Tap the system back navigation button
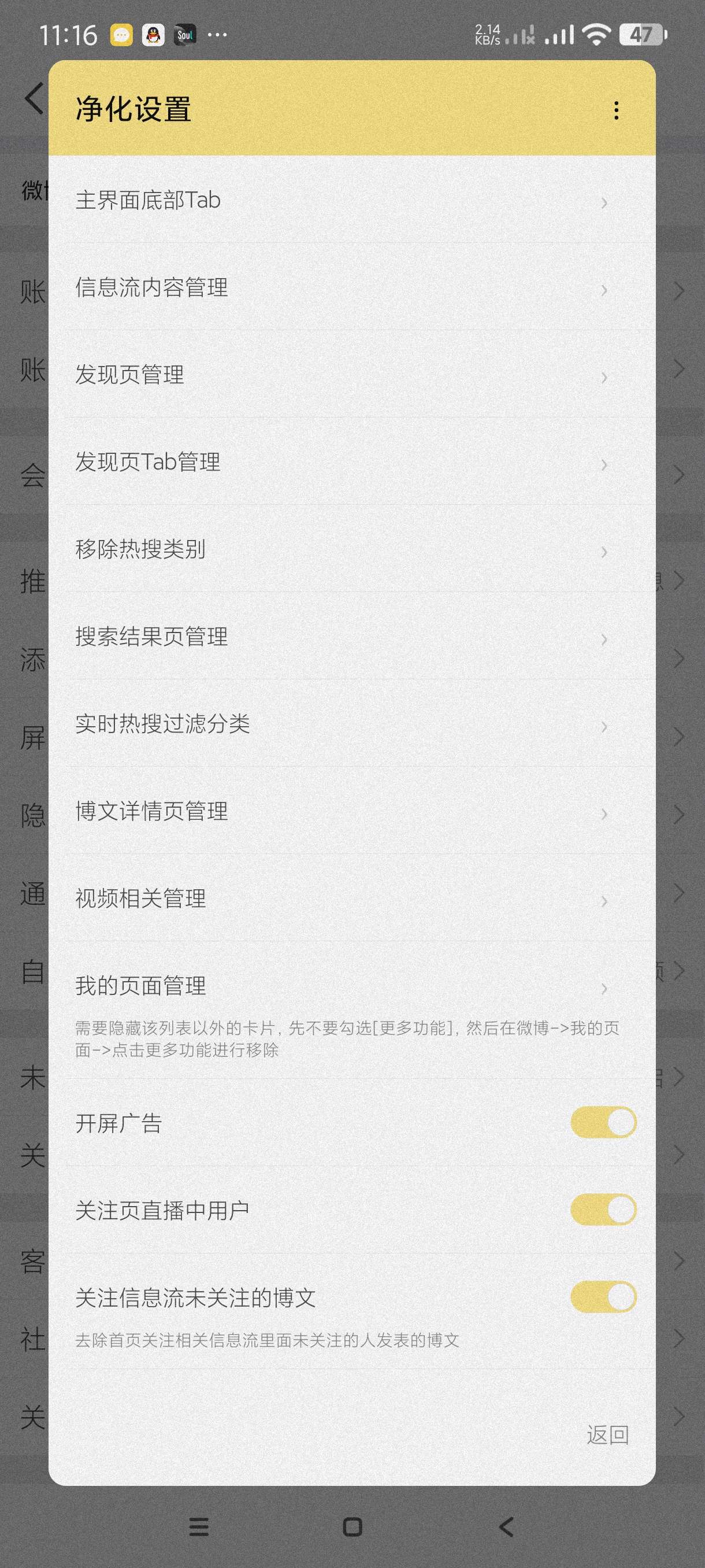705x1568 pixels. 506,1526
